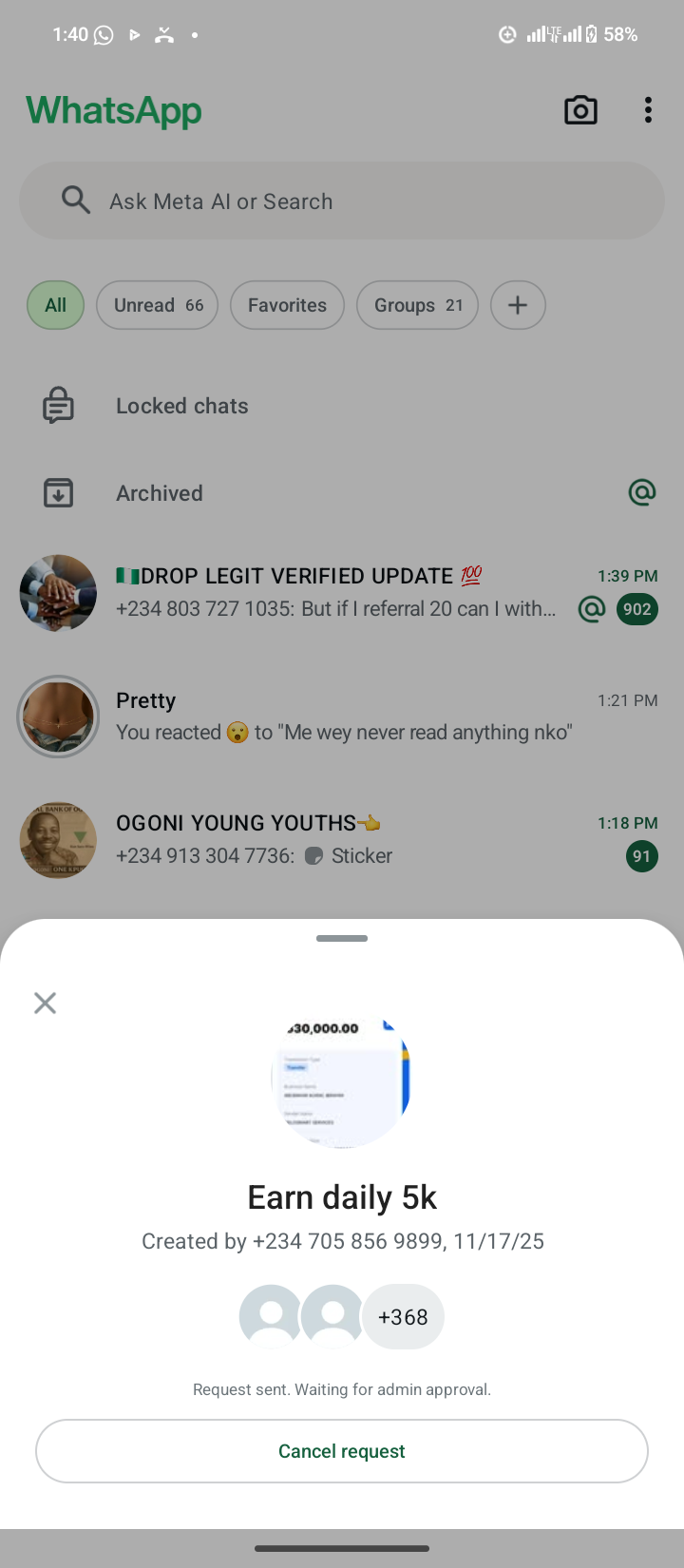684x1568 pixels.
Task: View the +368 group members
Action: tap(403, 1317)
